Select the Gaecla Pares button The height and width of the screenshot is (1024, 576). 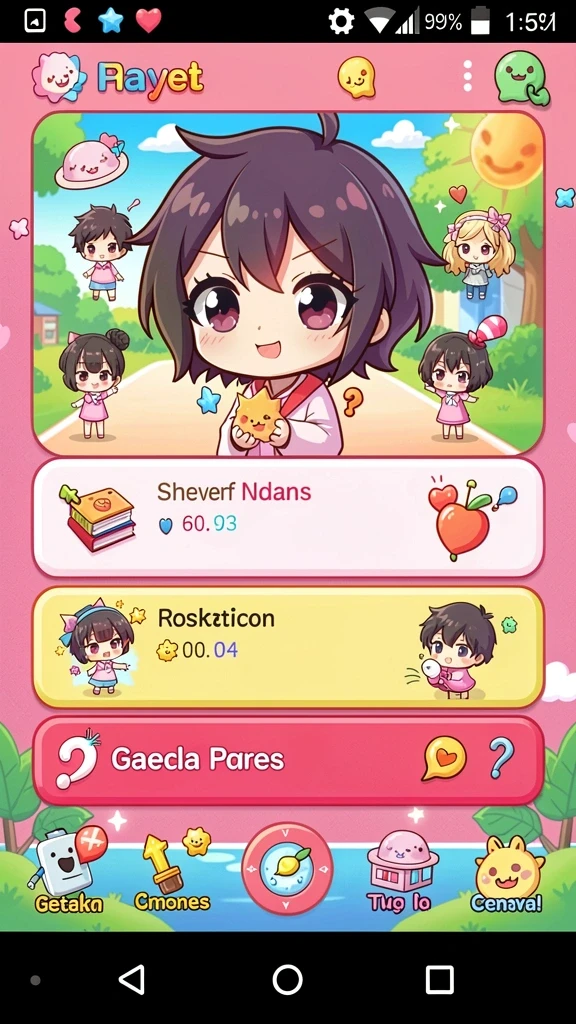click(x=288, y=760)
